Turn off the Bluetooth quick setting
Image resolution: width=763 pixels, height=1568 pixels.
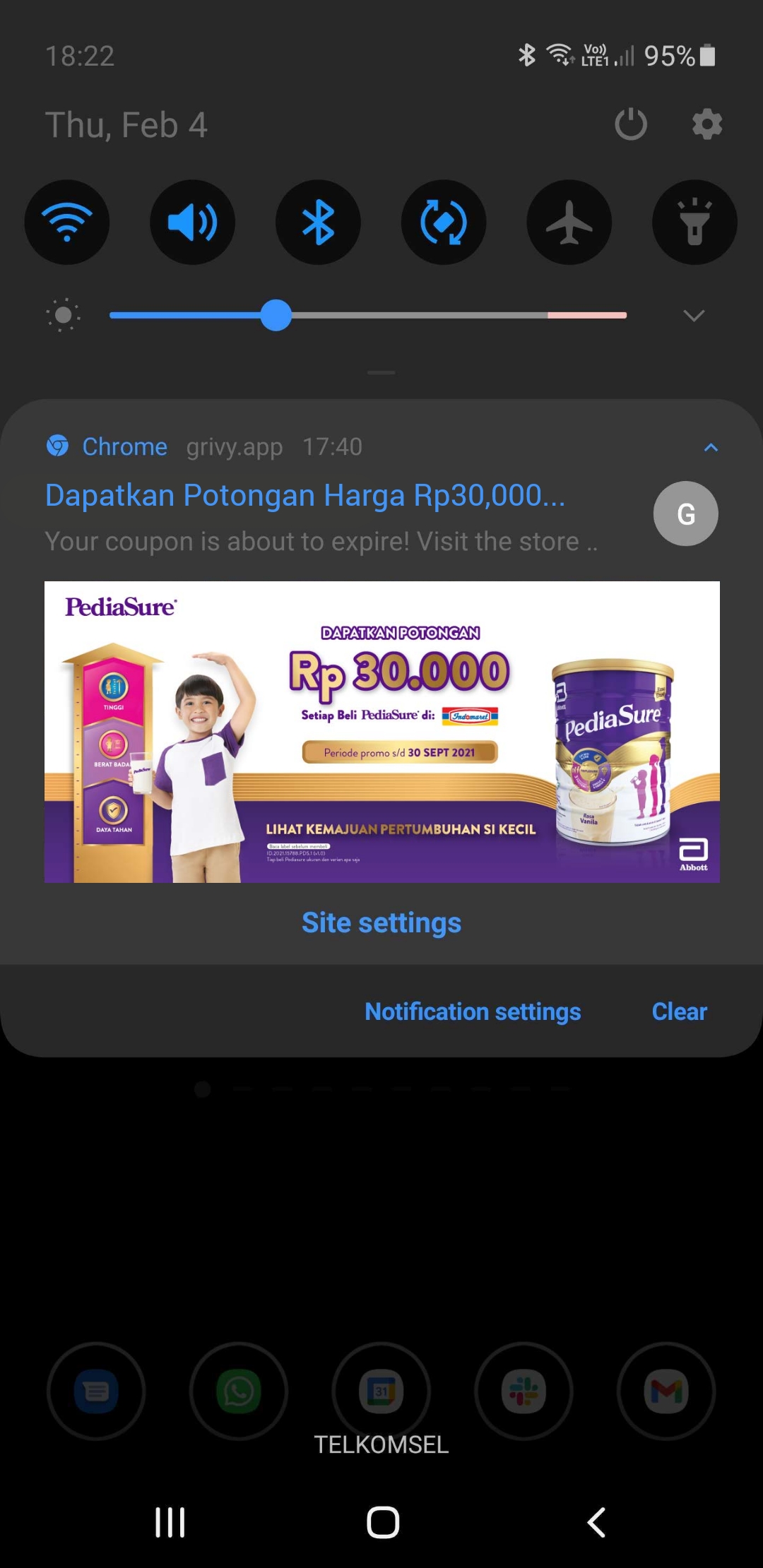pos(318,222)
